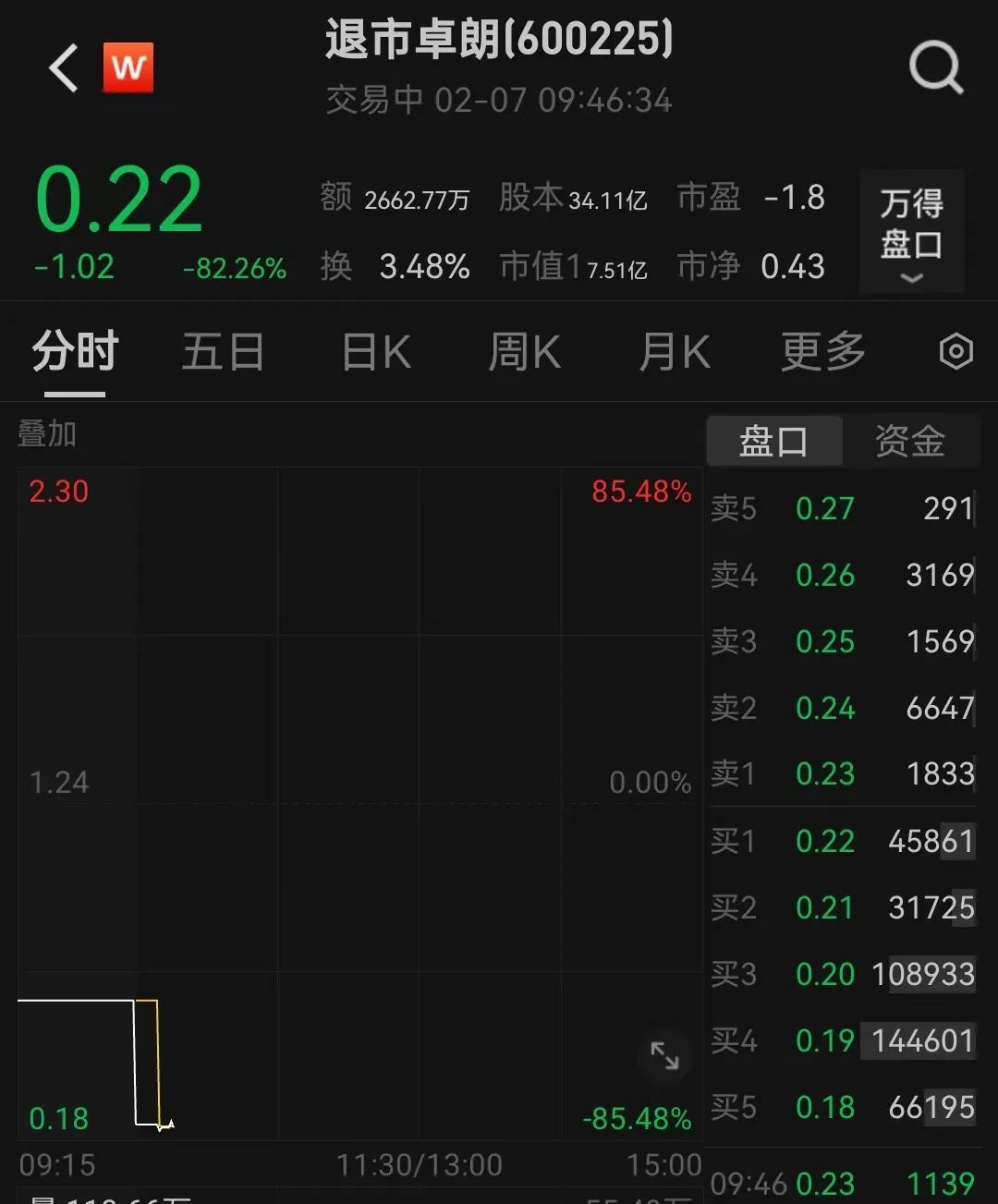Select the 分时 intraday tab
This screenshot has width=998, height=1204.
point(76,353)
